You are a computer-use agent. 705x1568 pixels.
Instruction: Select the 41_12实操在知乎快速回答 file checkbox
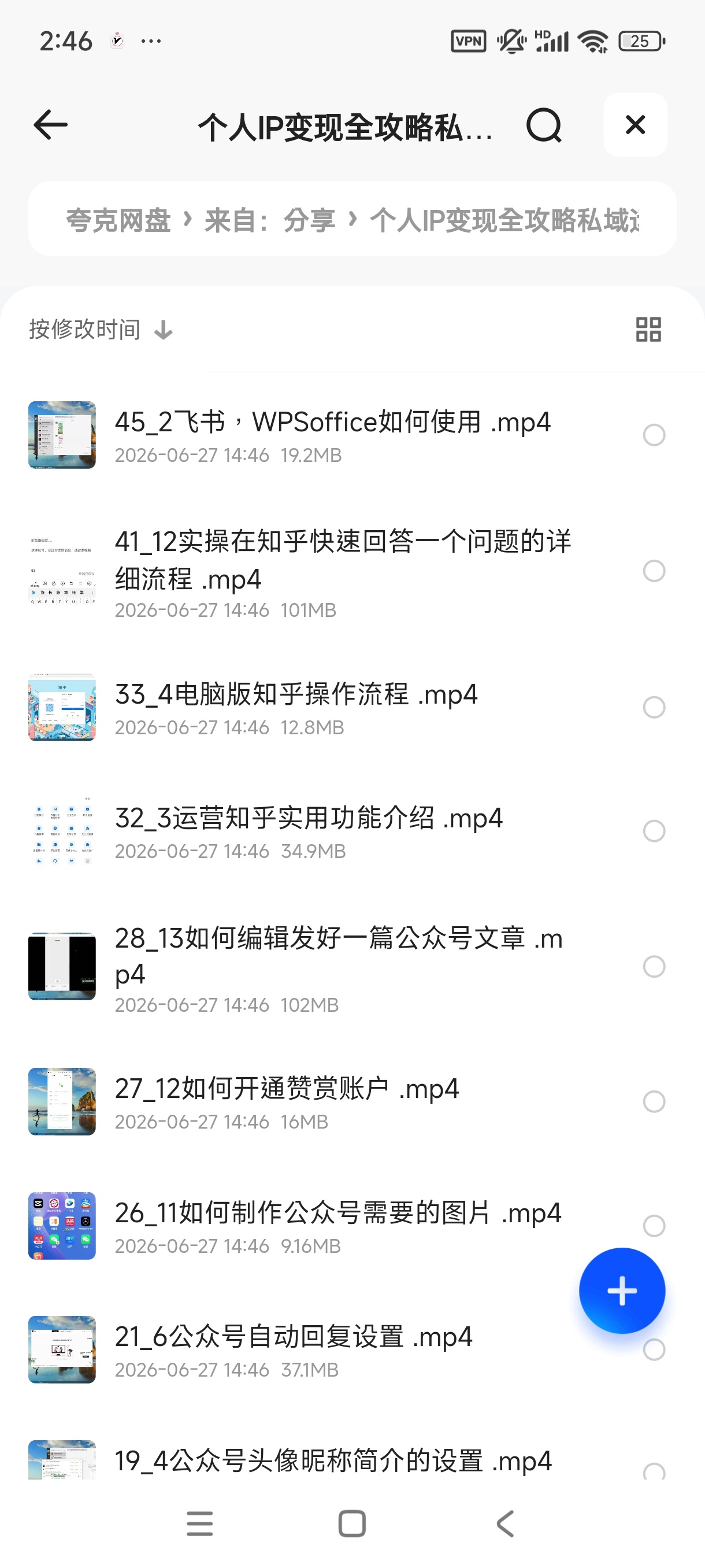[x=654, y=571]
